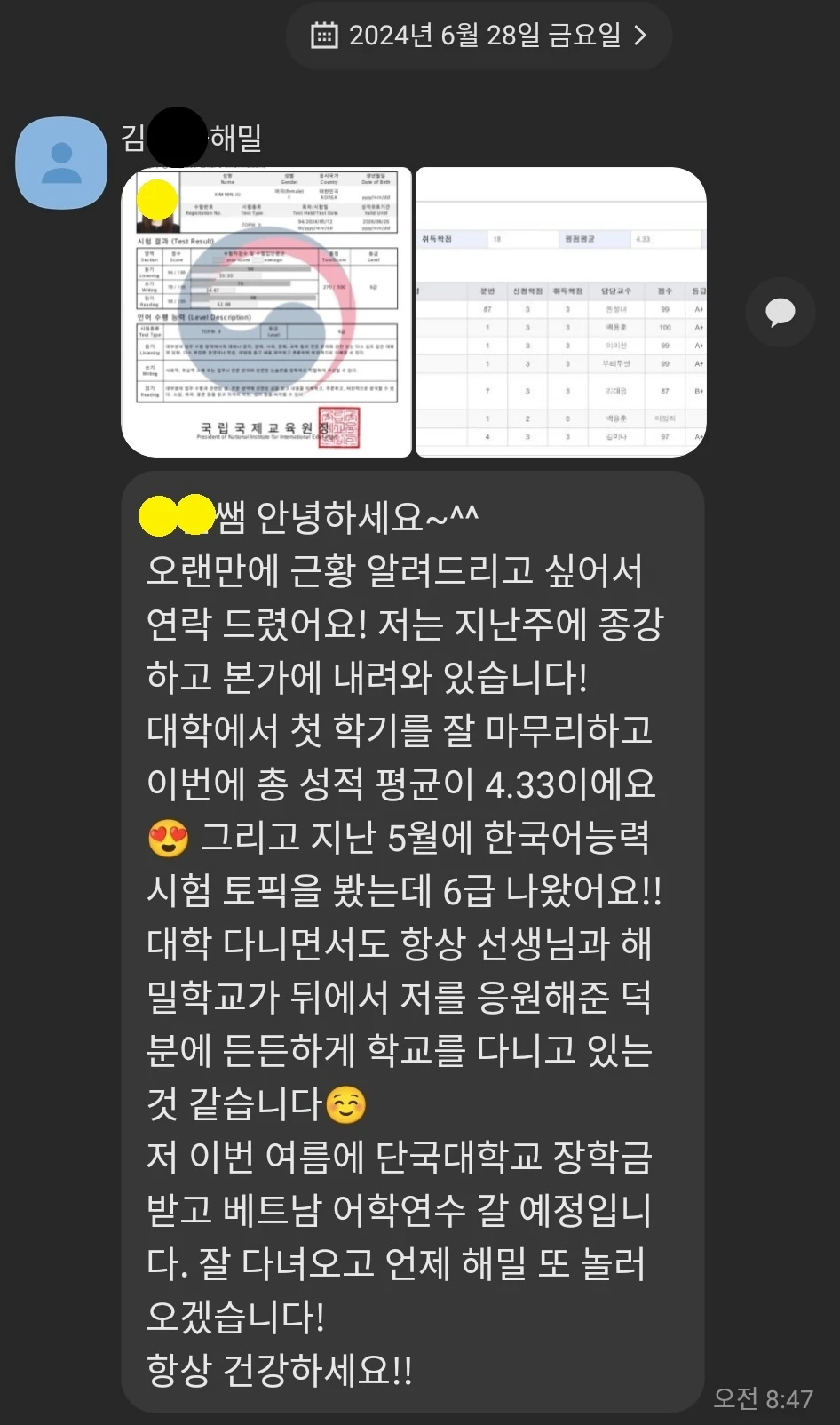Open the sender's profile avatar
Image resolution: width=840 pixels, height=1425 pixels.
(61, 163)
